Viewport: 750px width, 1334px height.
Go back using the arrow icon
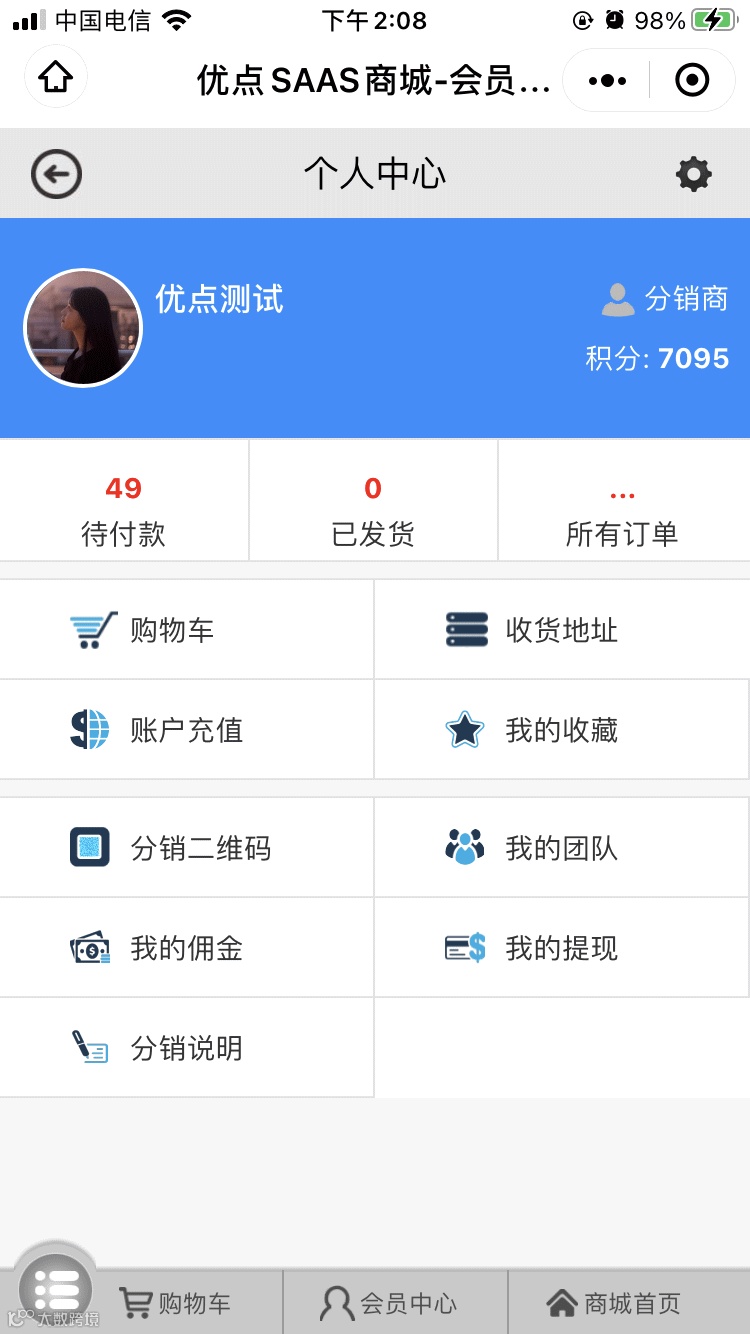coord(56,175)
